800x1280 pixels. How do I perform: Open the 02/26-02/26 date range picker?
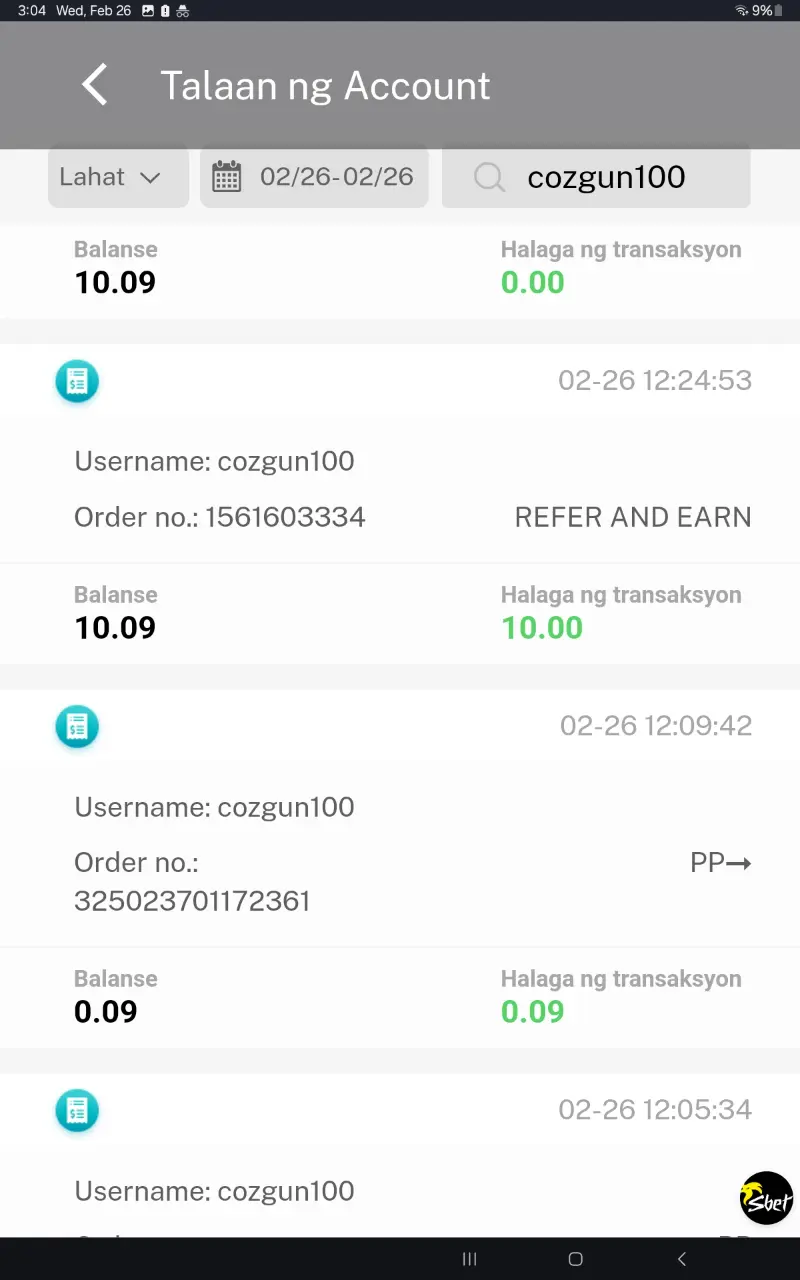[314, 177]
